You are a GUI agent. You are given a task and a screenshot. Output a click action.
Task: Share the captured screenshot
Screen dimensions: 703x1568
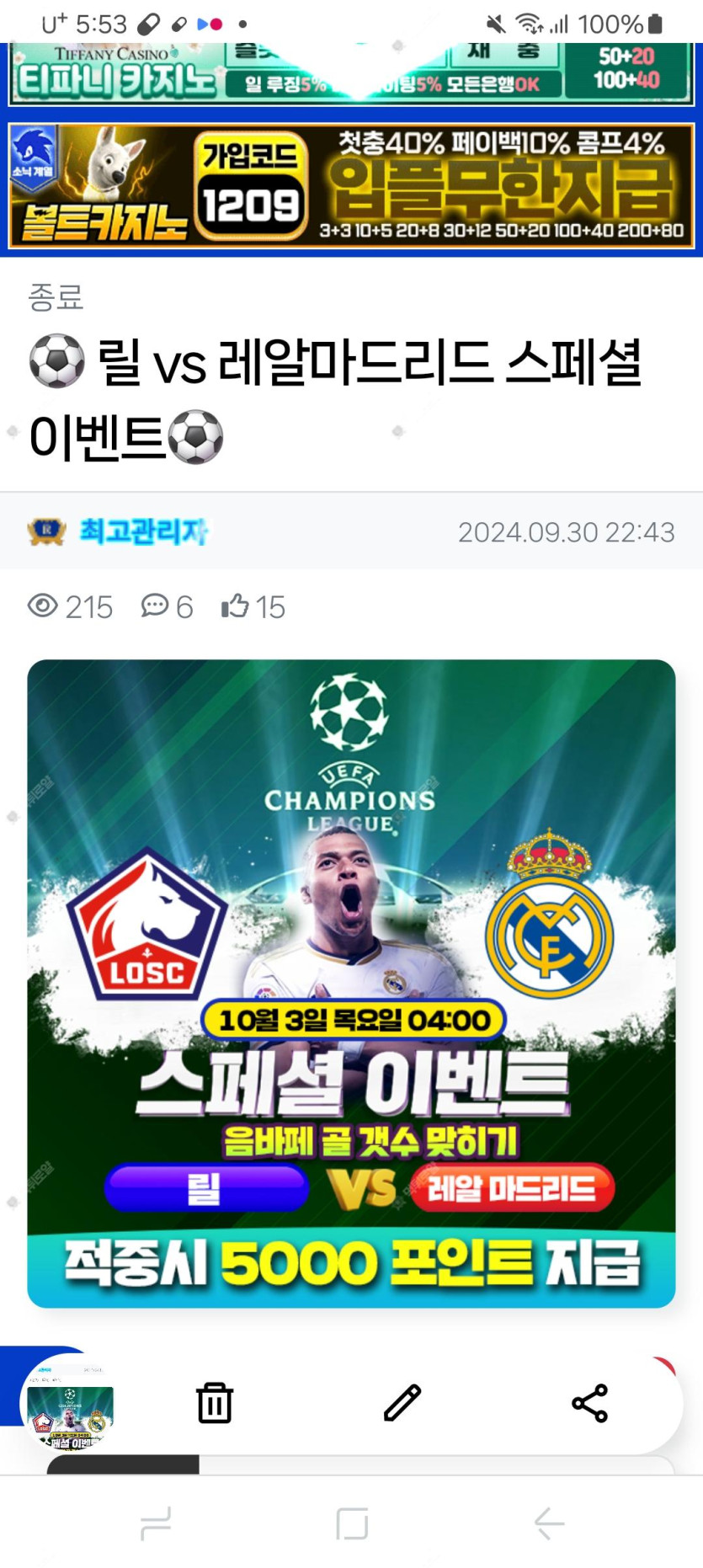click(x=589, y=1404)
